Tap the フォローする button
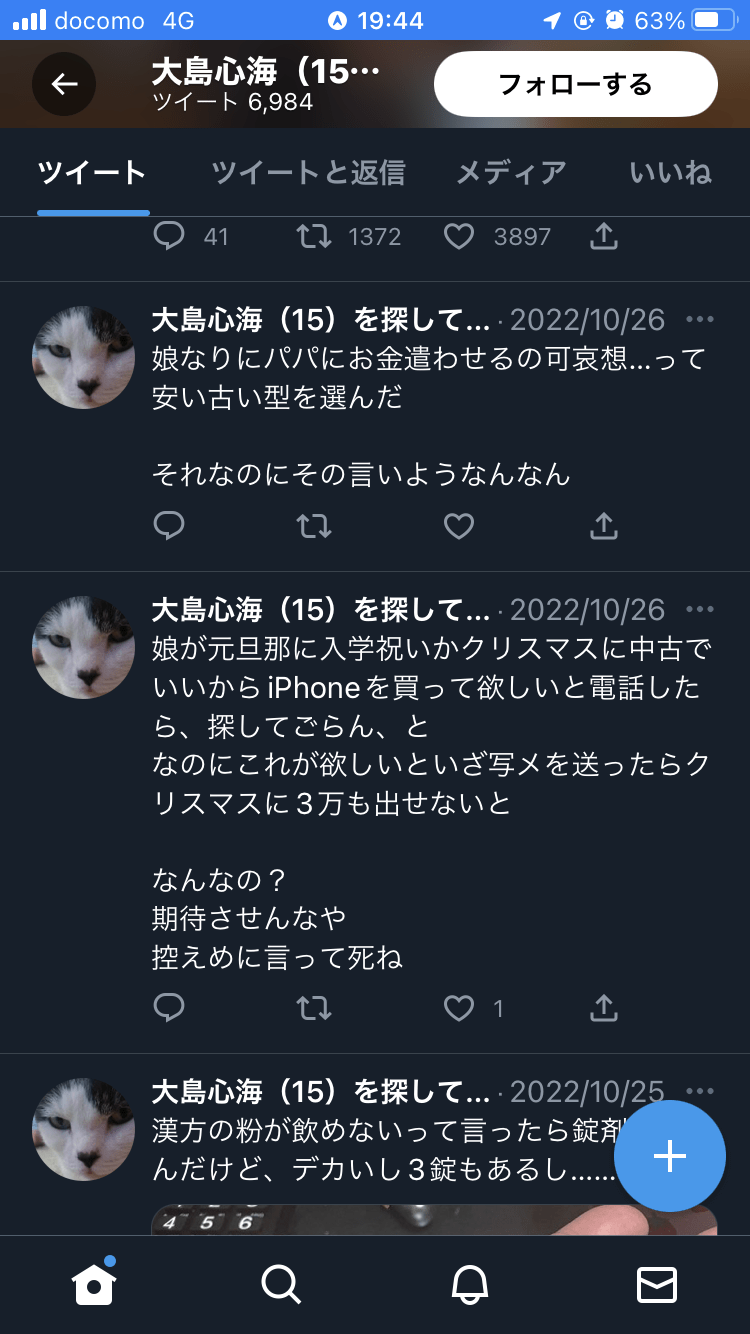 click(x=575, y=84)
